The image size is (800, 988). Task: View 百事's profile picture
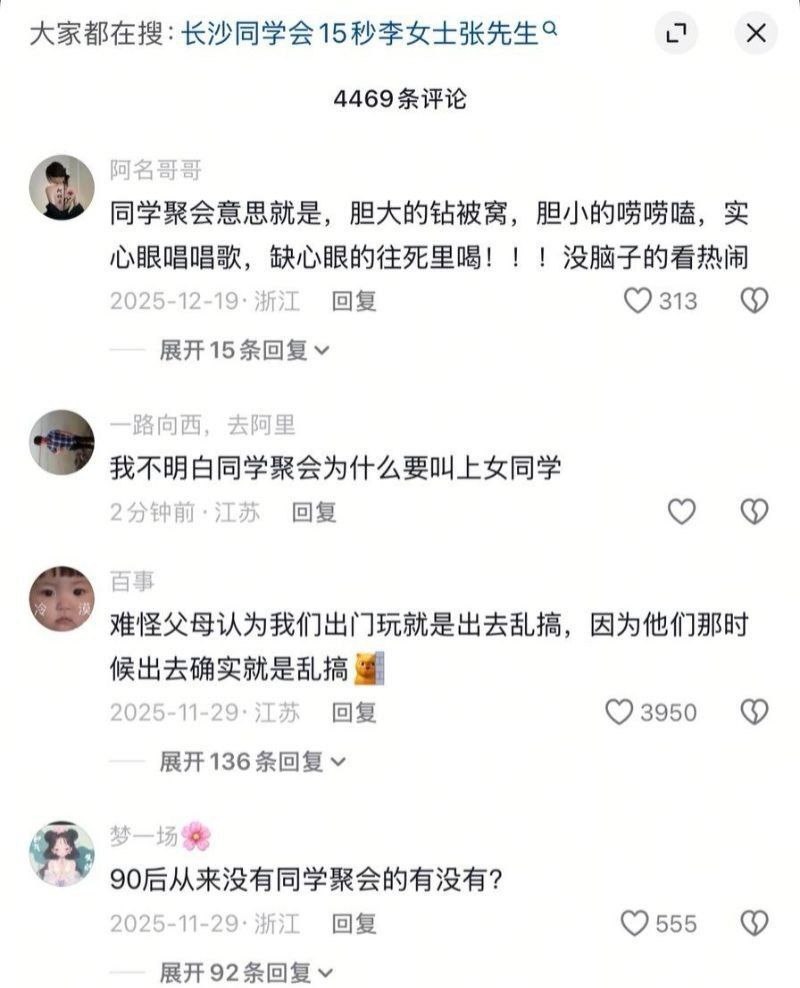tap(61, 599)
